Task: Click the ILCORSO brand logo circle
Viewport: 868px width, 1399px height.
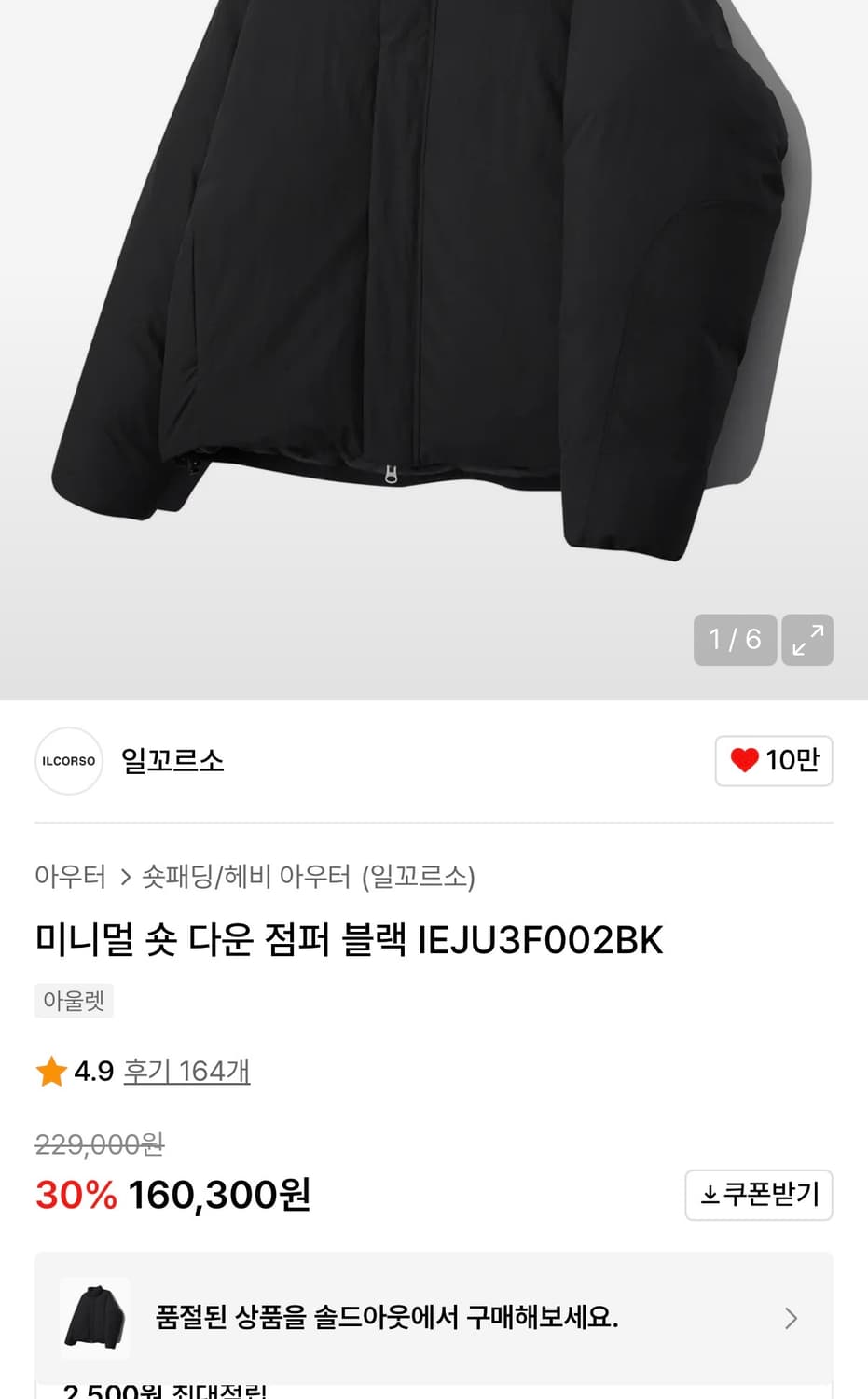Action: click(x=68, y=762)
